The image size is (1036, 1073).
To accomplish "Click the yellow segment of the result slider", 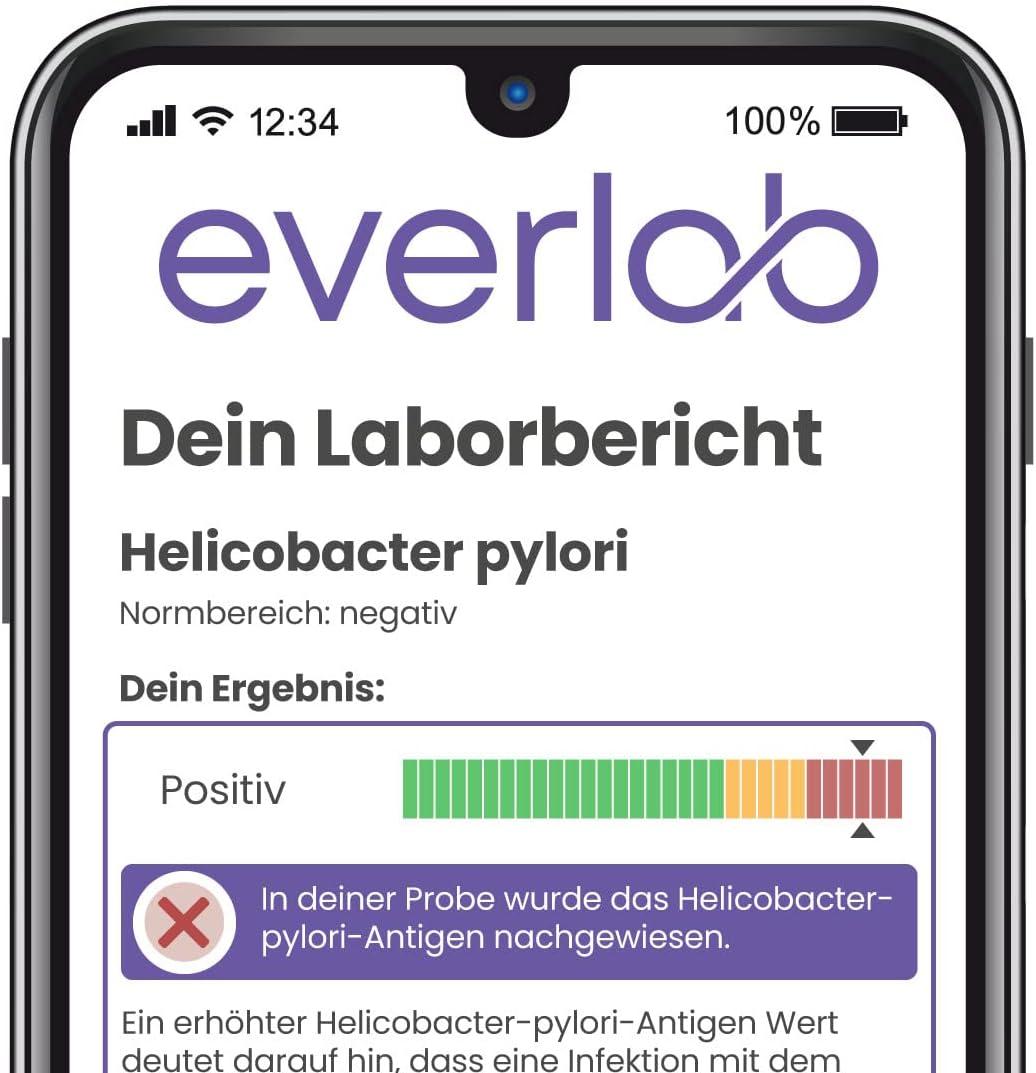I will 765,789.
